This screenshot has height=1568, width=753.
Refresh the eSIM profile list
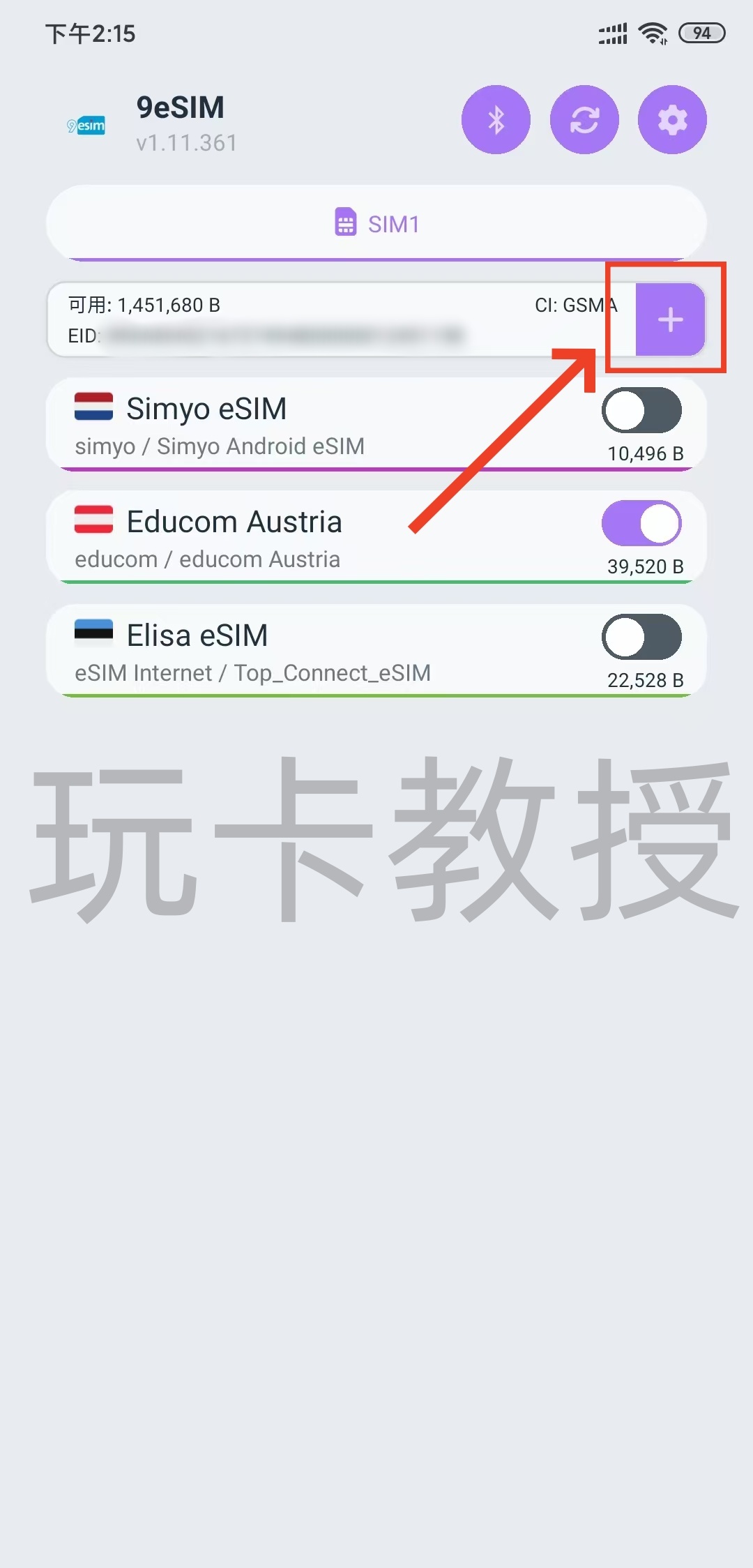pos(584,120)
